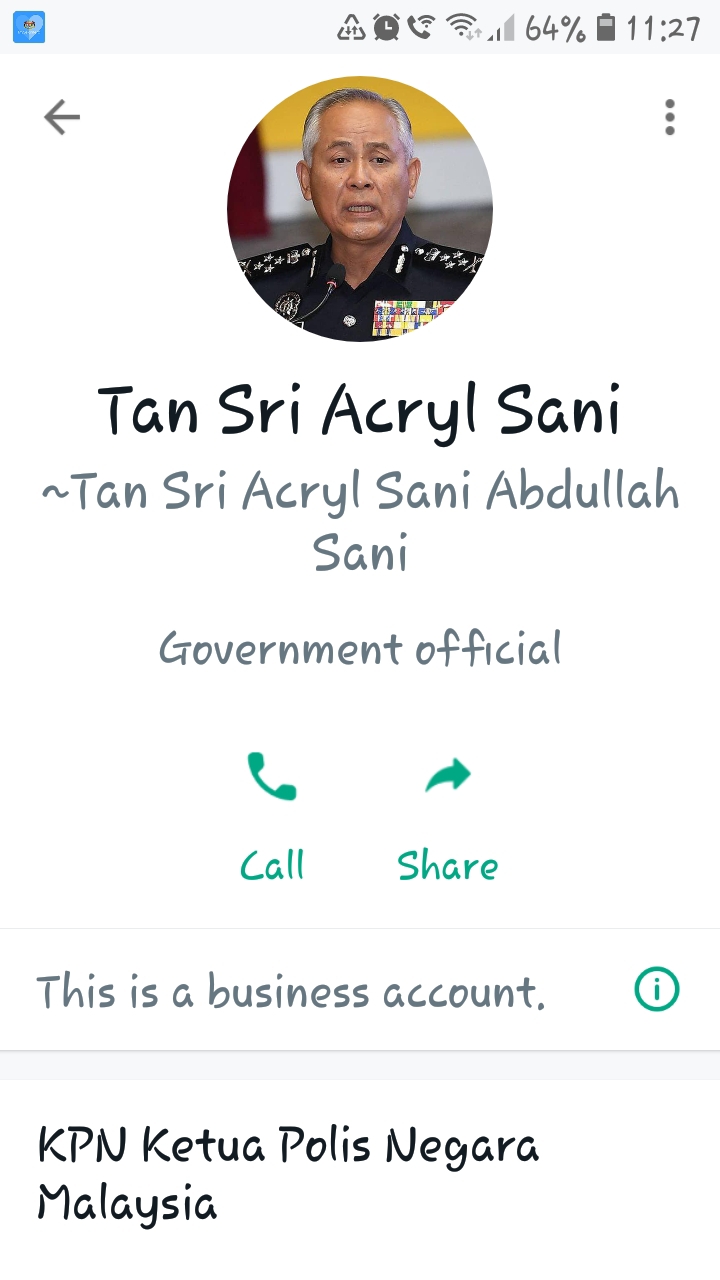
Task: Open the three-dot overflow menu
Action: pos(669,118)
